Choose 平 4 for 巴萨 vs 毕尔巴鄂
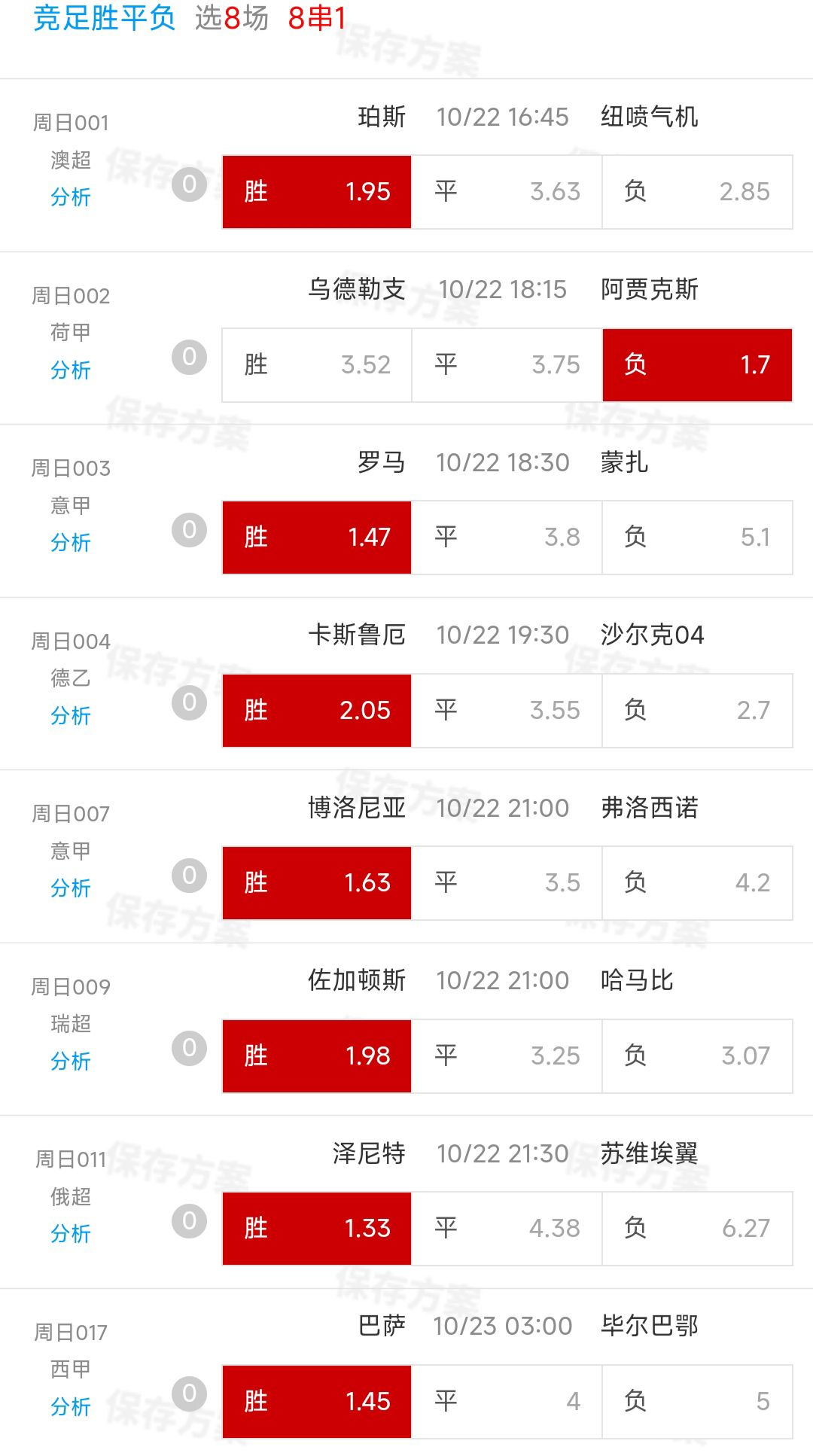This screenshot has width=813, height=1456. coord(507,1402)
